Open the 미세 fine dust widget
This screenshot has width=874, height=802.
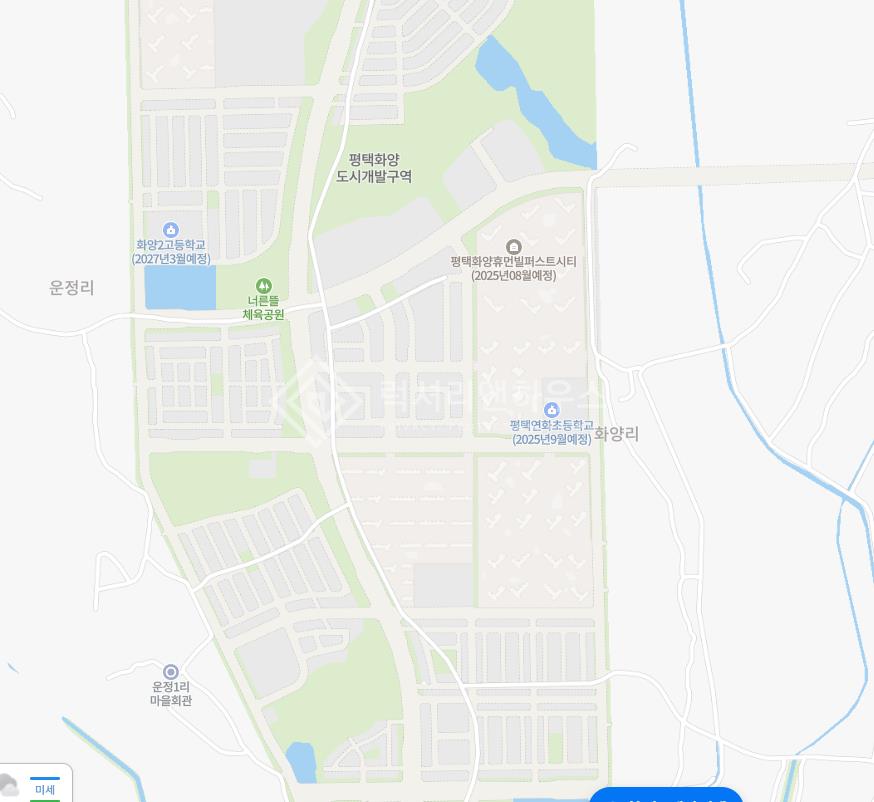pos(44,789)
